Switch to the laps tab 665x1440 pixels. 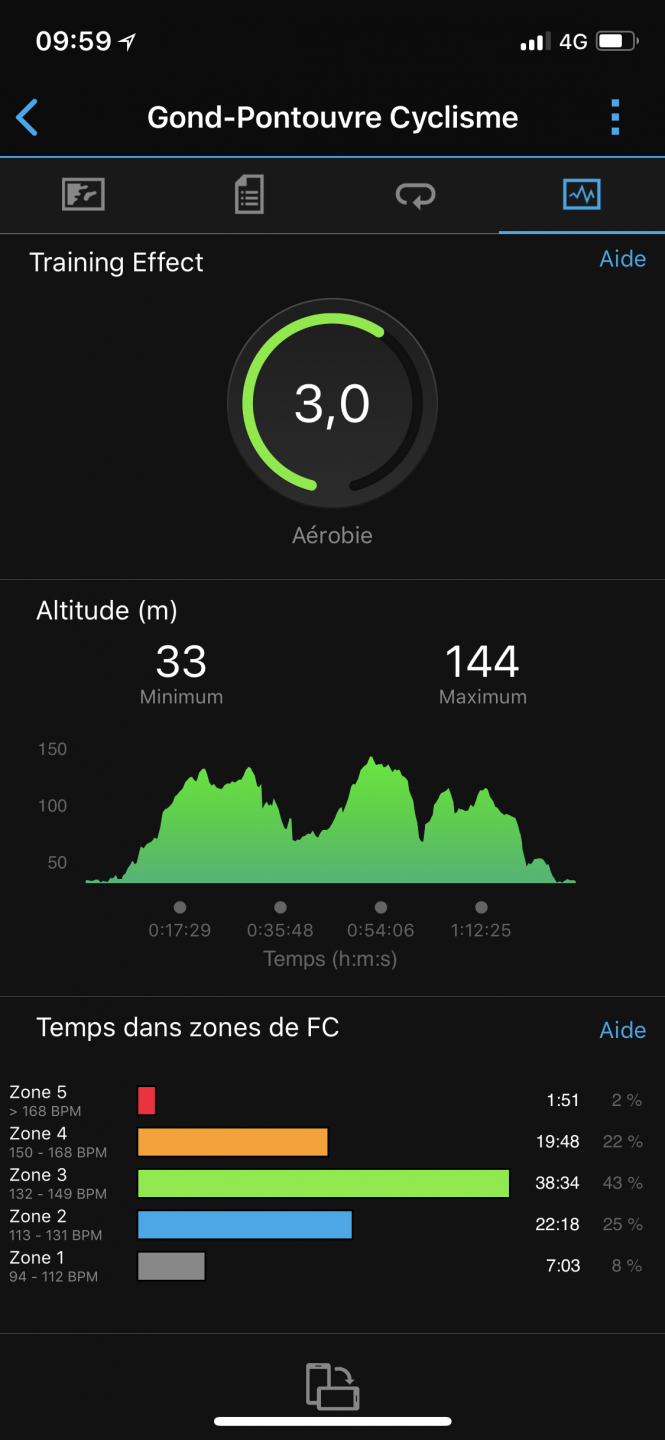(x=415, y=195)
